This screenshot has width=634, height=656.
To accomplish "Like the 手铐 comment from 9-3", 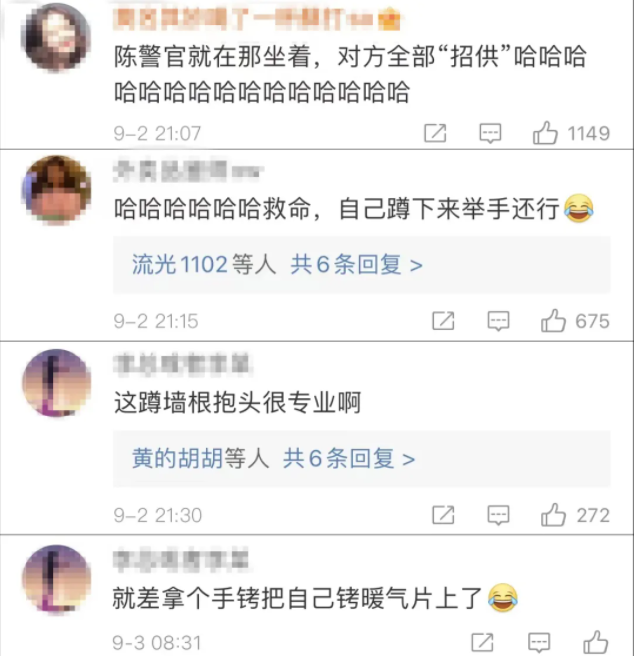I will [x=595, y=642].
